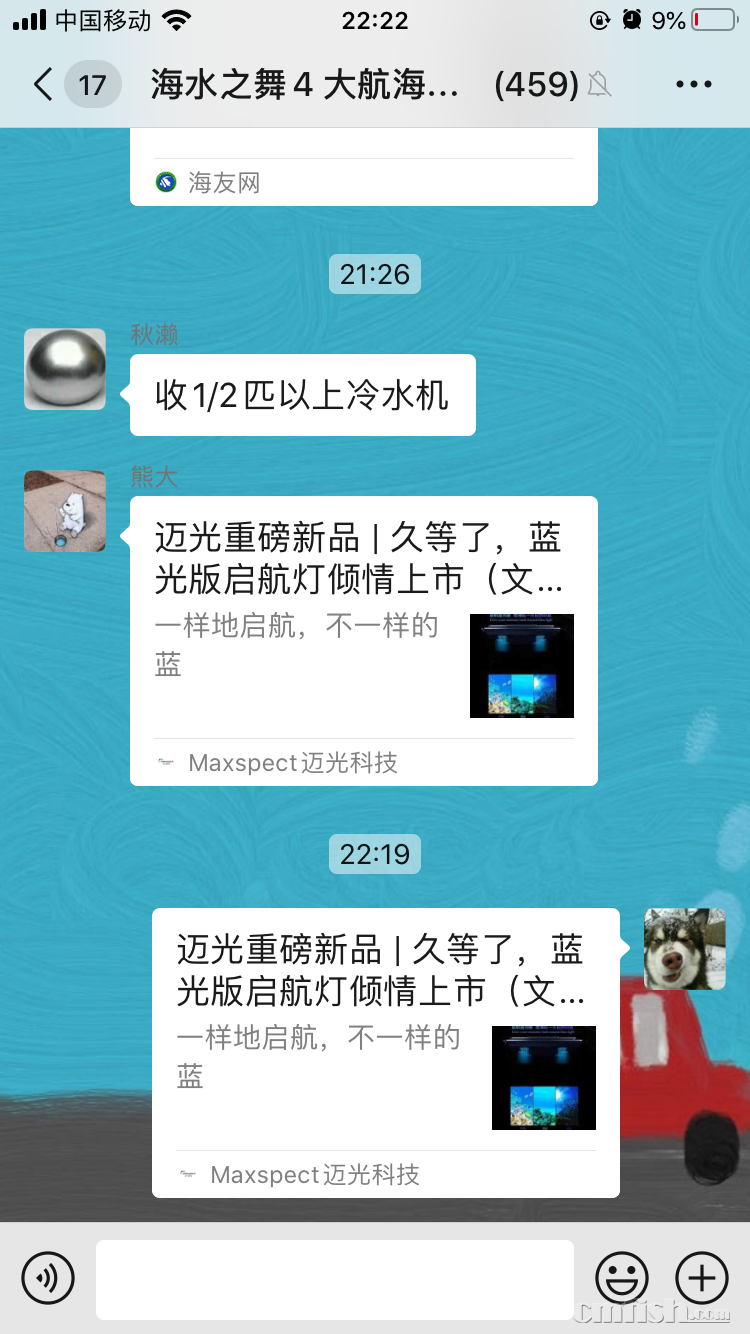Open 秋濑's profile avatar

(65, 369)
